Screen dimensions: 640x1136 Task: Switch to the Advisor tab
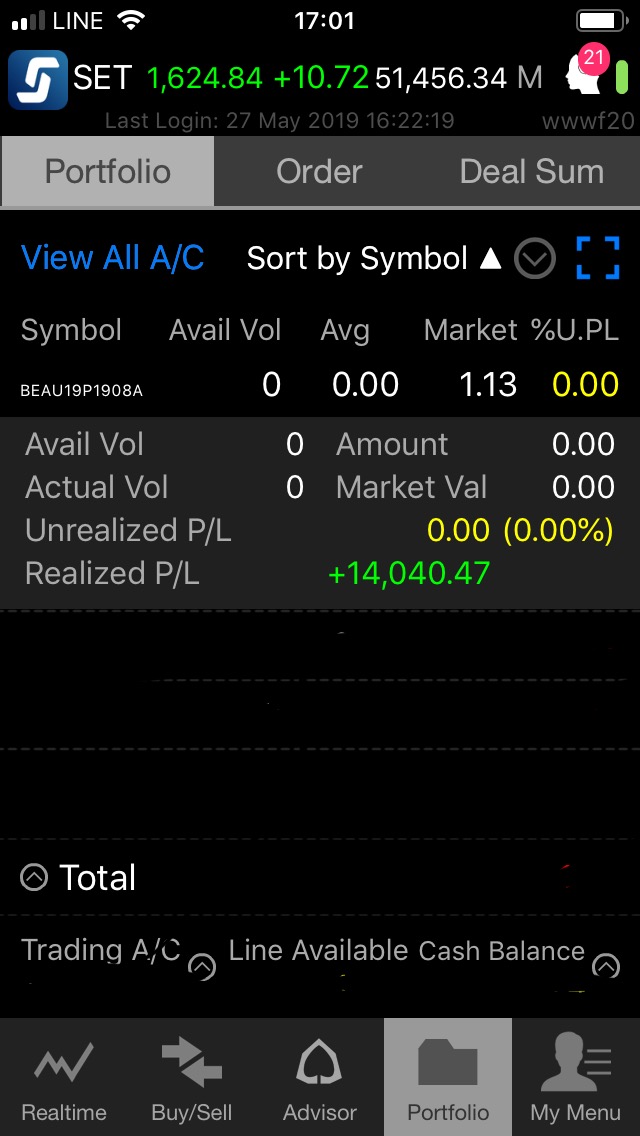(x=320, y=1078)
